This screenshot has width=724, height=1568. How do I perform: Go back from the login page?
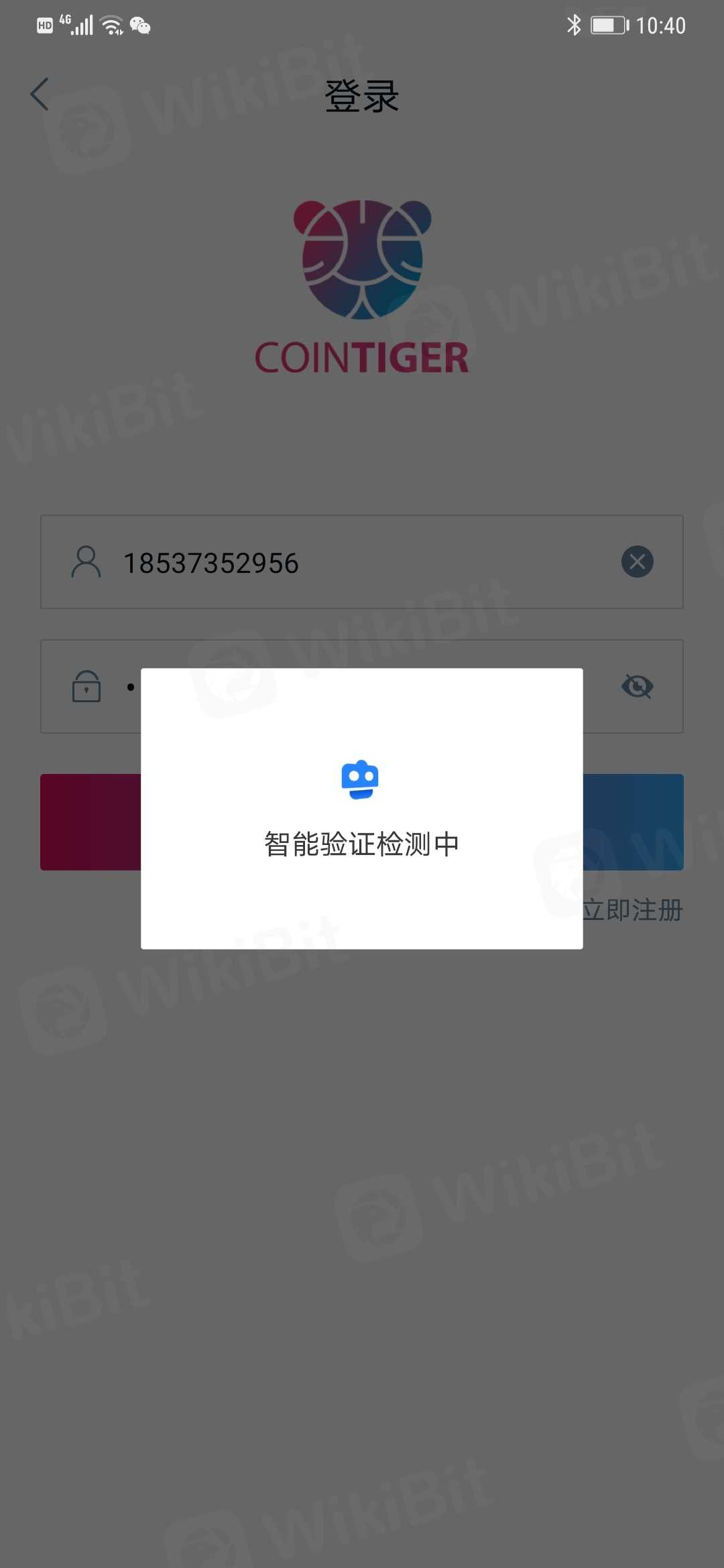(x=40, y=94)
